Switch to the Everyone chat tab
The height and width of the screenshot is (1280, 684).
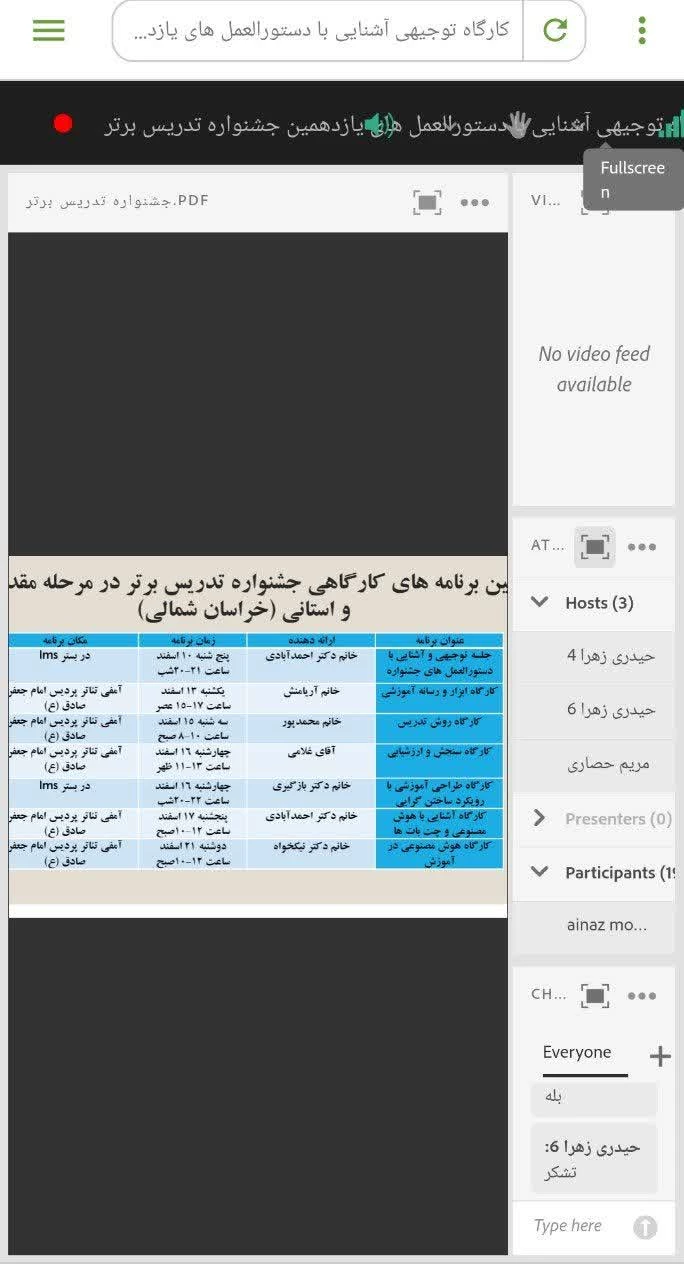(577, 1053)
